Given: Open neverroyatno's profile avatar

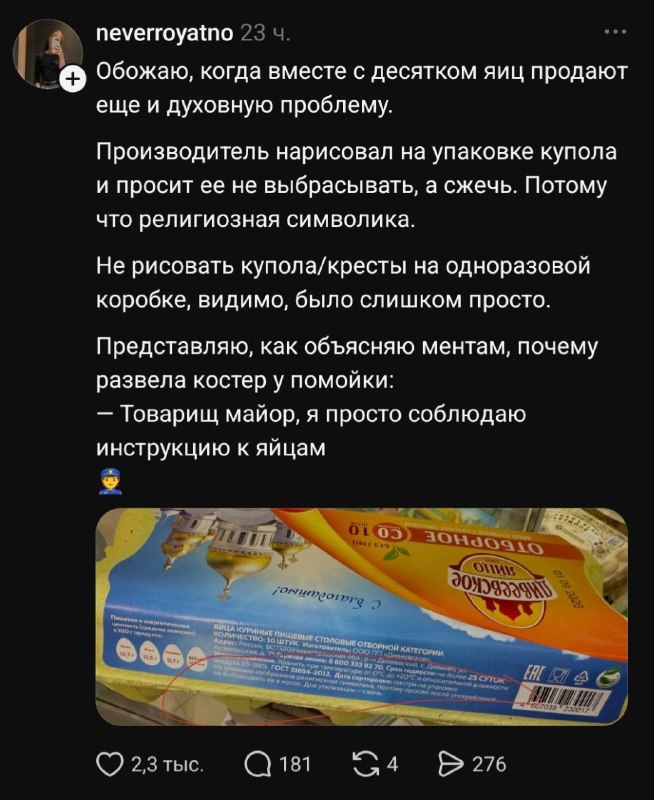Looking at the screenshot, I should [x=48, y=53].
